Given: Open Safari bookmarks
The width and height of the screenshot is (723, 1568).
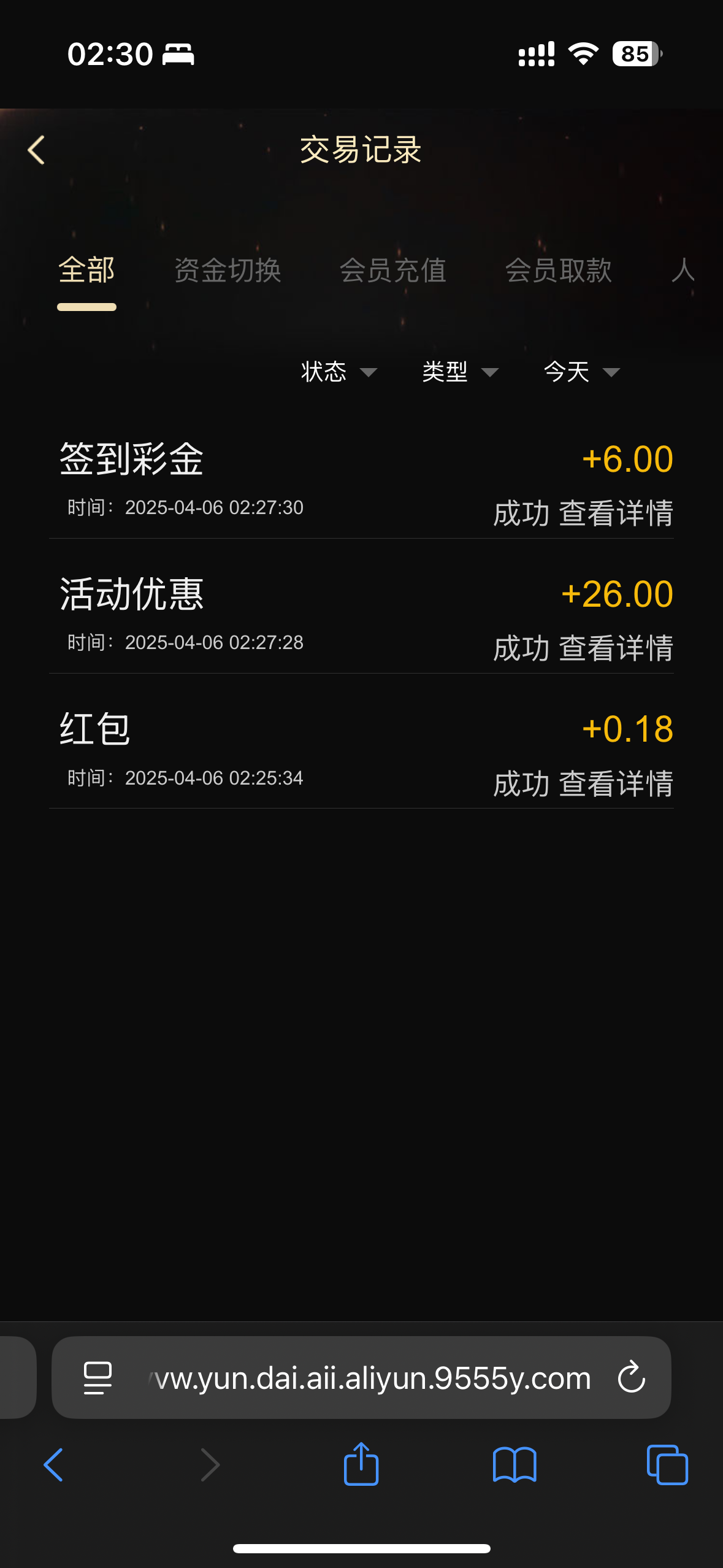Looking at the screenshot, I should (515, 1465).
